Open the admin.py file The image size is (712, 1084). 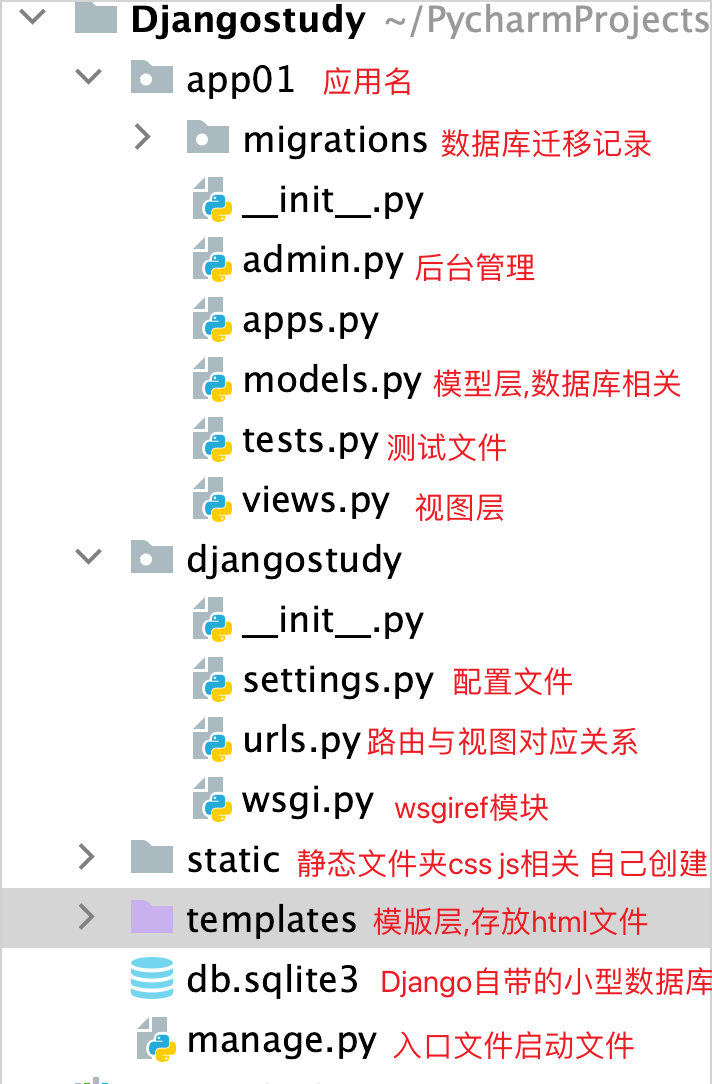(322, 260)
